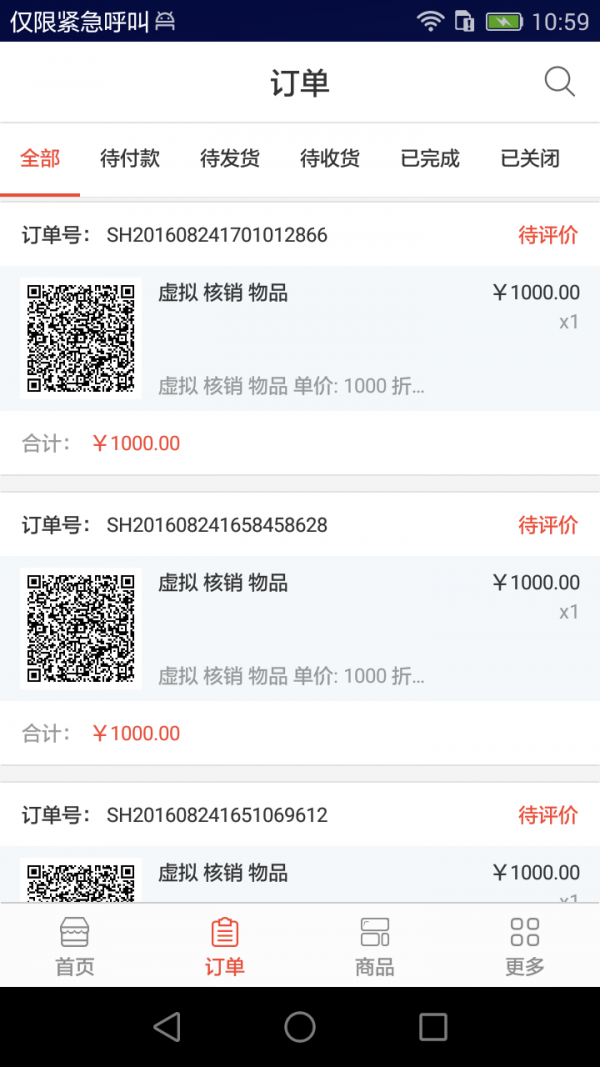
Task: Go to the system home screen
Action: (300, 1026)
